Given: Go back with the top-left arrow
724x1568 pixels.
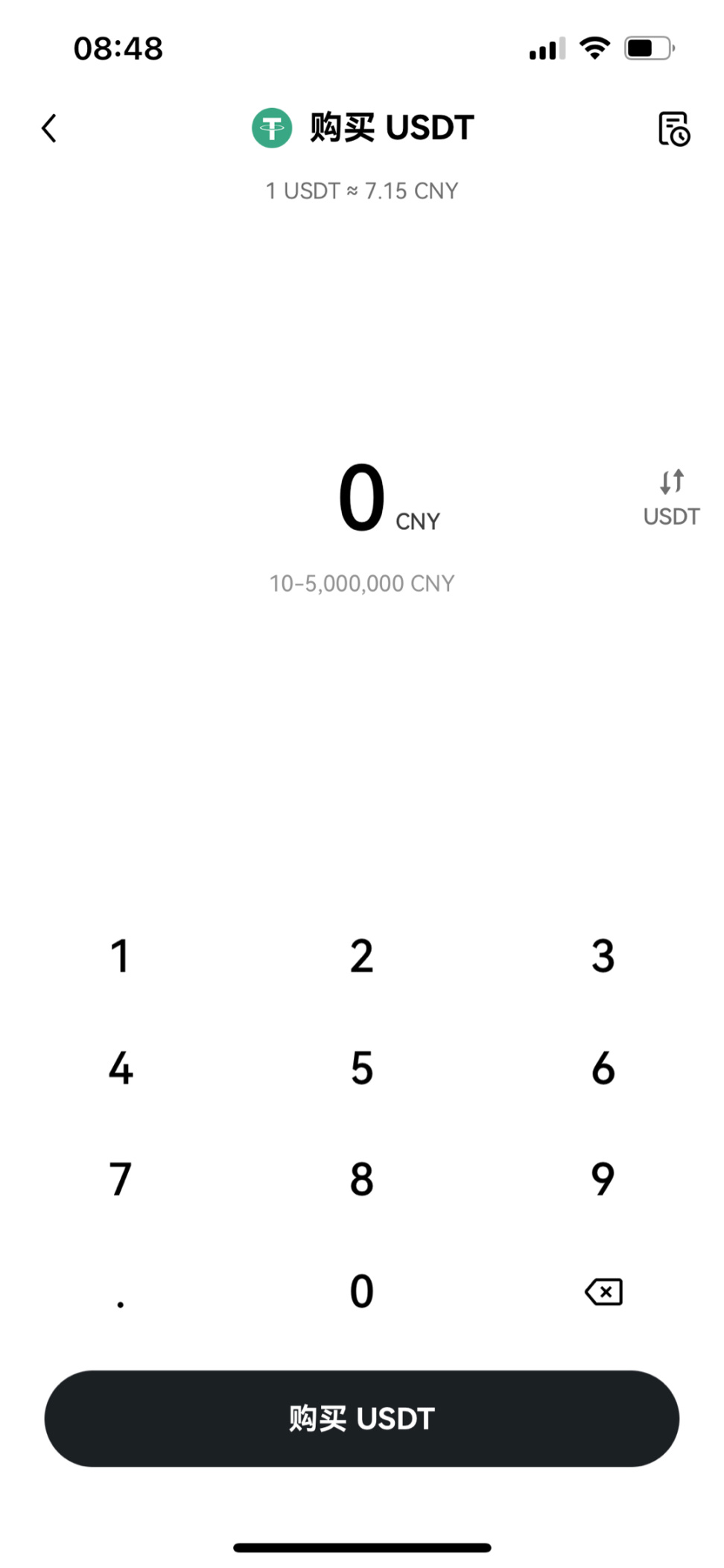Looking at the screenshot, I should [x=49, y=128].
